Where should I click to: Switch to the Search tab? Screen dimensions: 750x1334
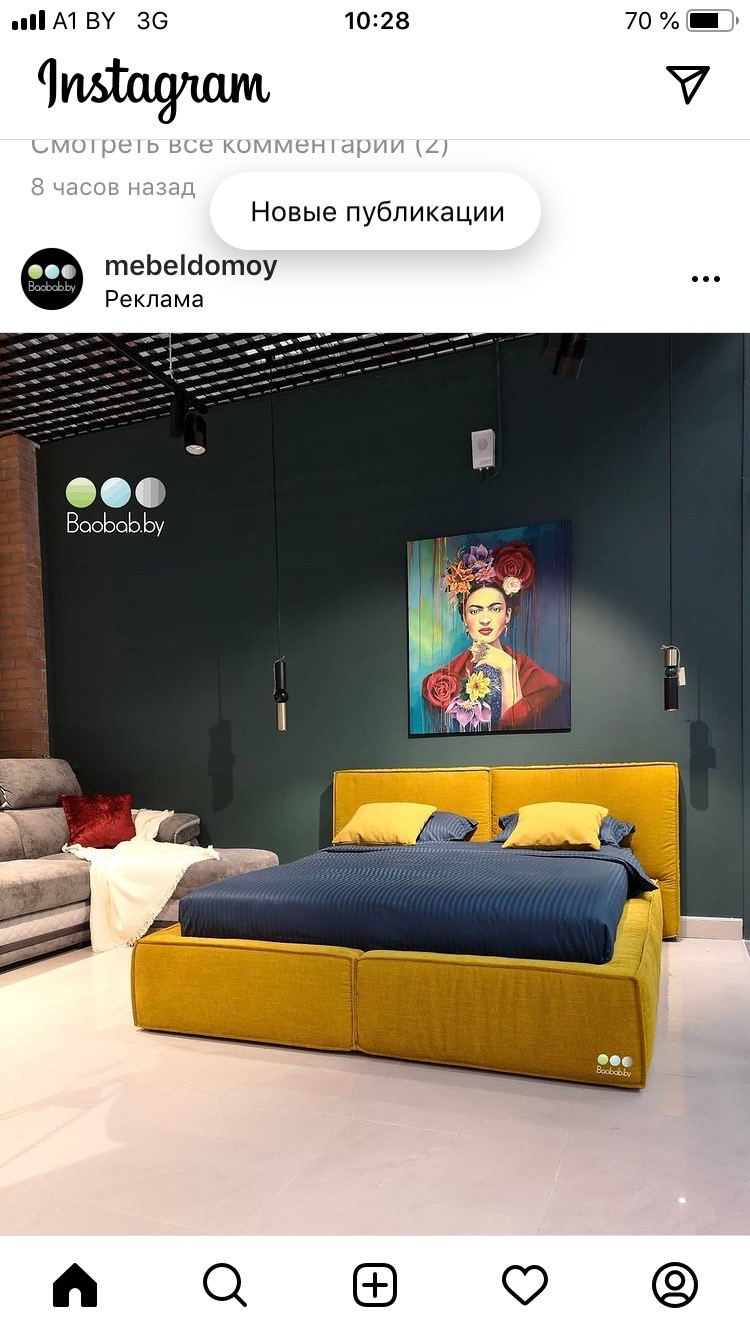click(225, 1284)
